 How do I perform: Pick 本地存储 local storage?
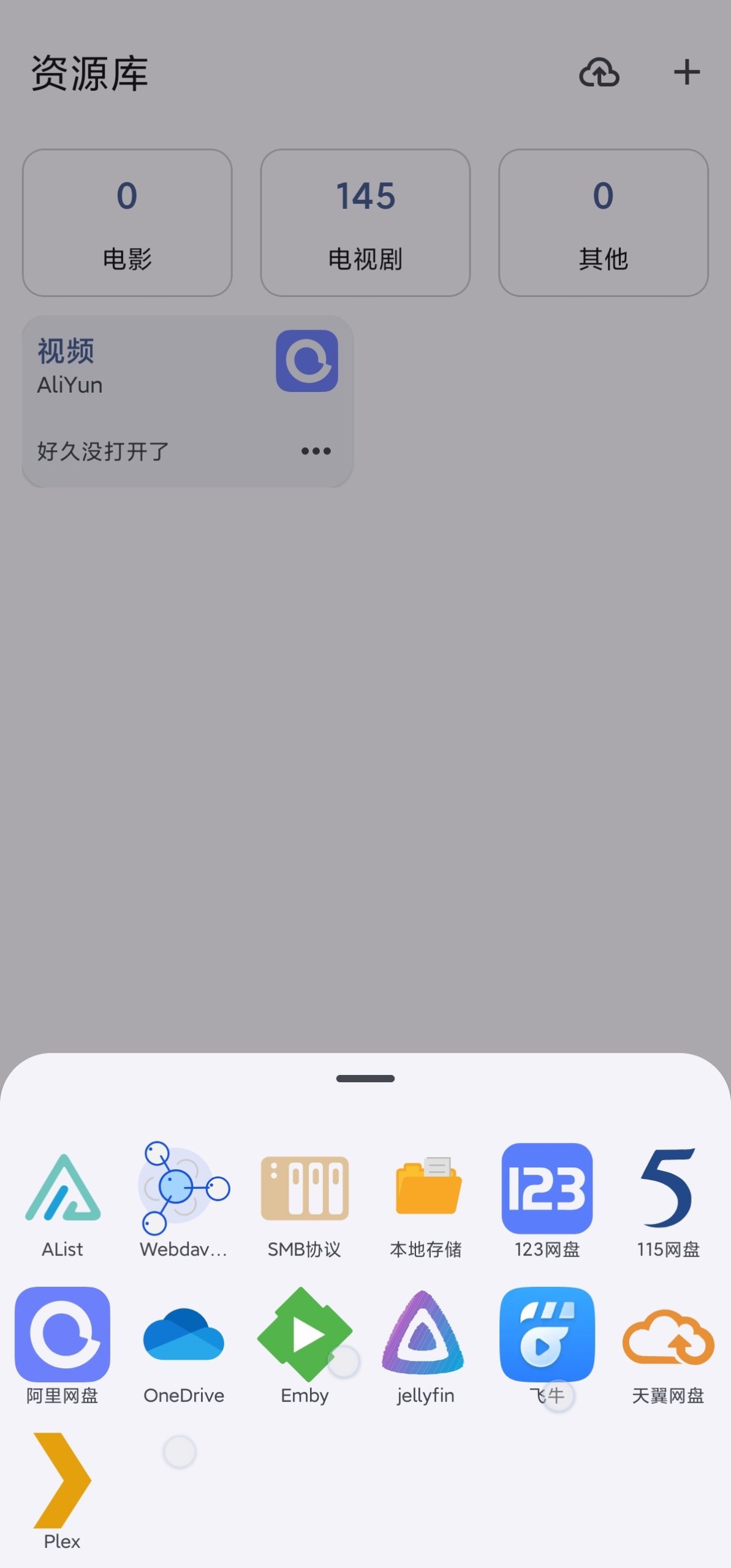(426, 1201)
